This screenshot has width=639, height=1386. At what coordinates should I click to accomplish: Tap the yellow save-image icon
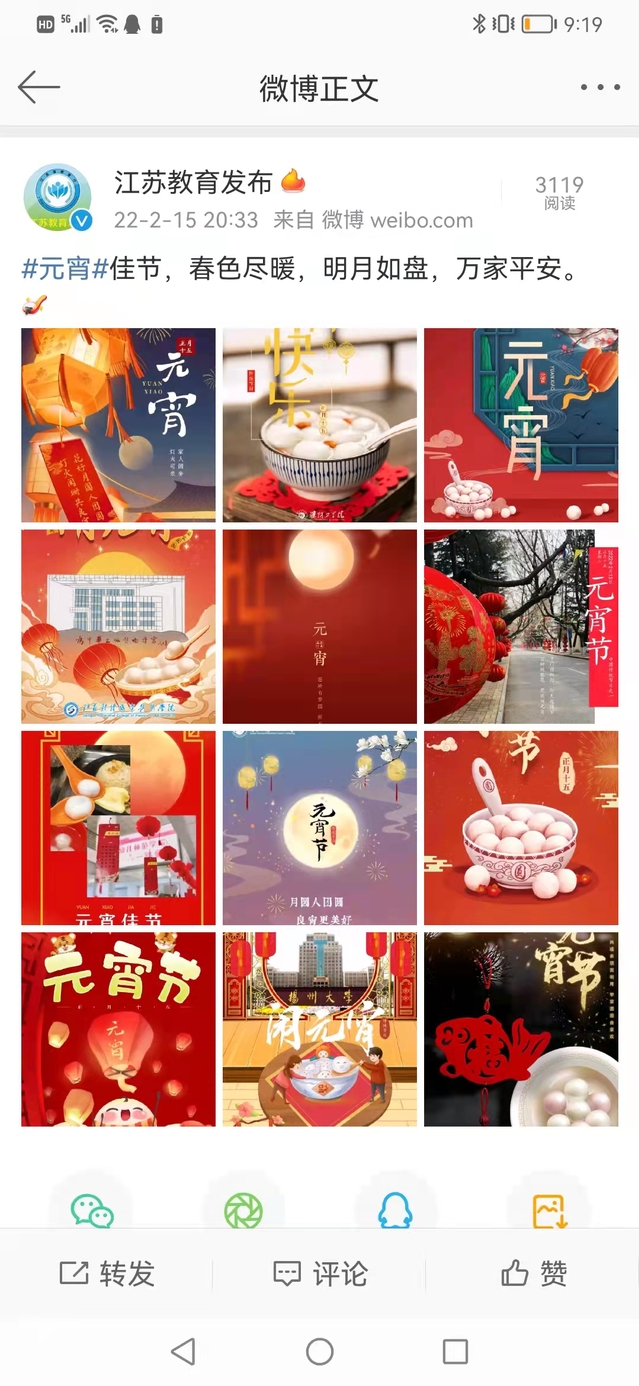coord(549,1211)
